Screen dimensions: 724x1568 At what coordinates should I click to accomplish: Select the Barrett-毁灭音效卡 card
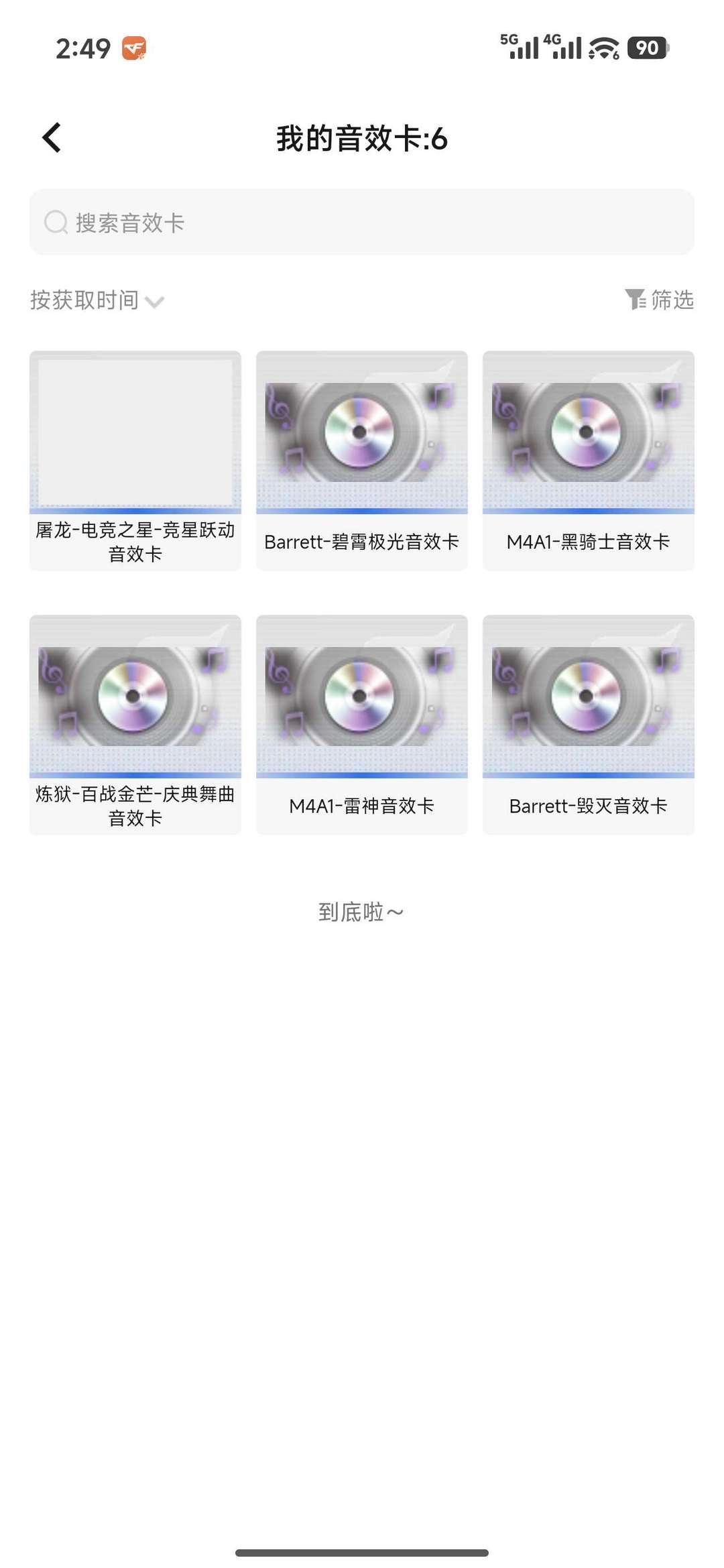[588, 724]
